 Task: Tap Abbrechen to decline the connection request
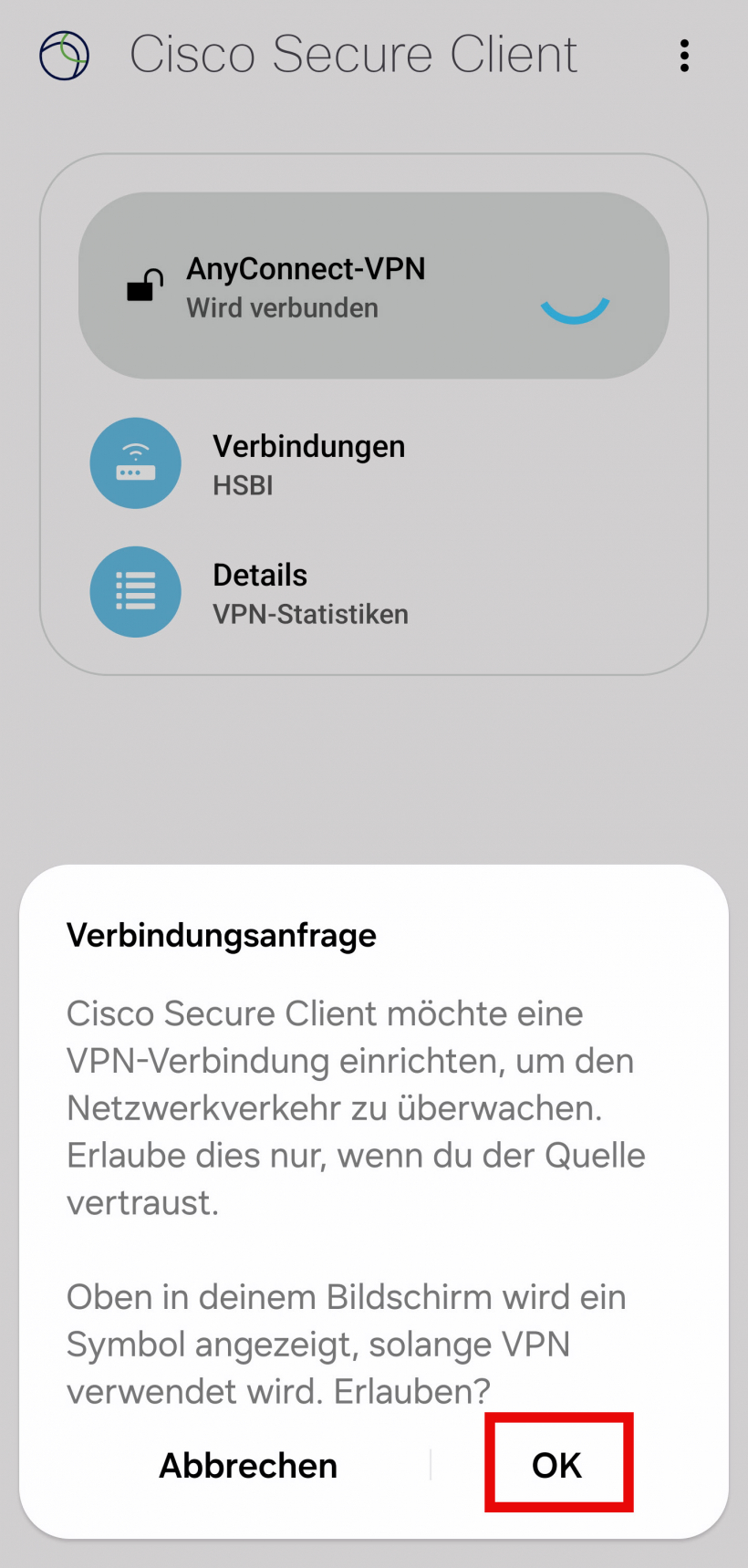click(x=248, y=1465)
